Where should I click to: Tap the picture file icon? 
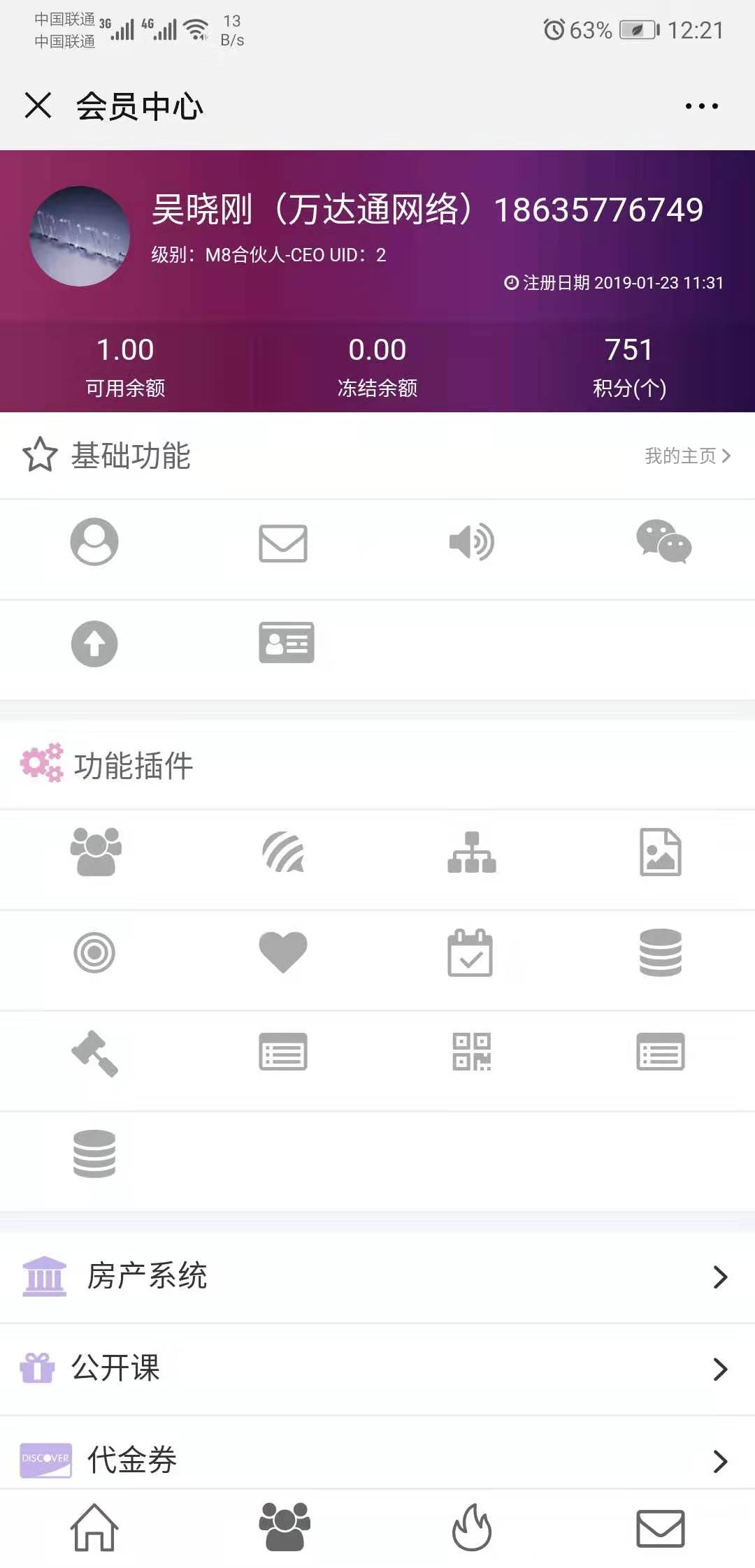click(x=660, y=852)
